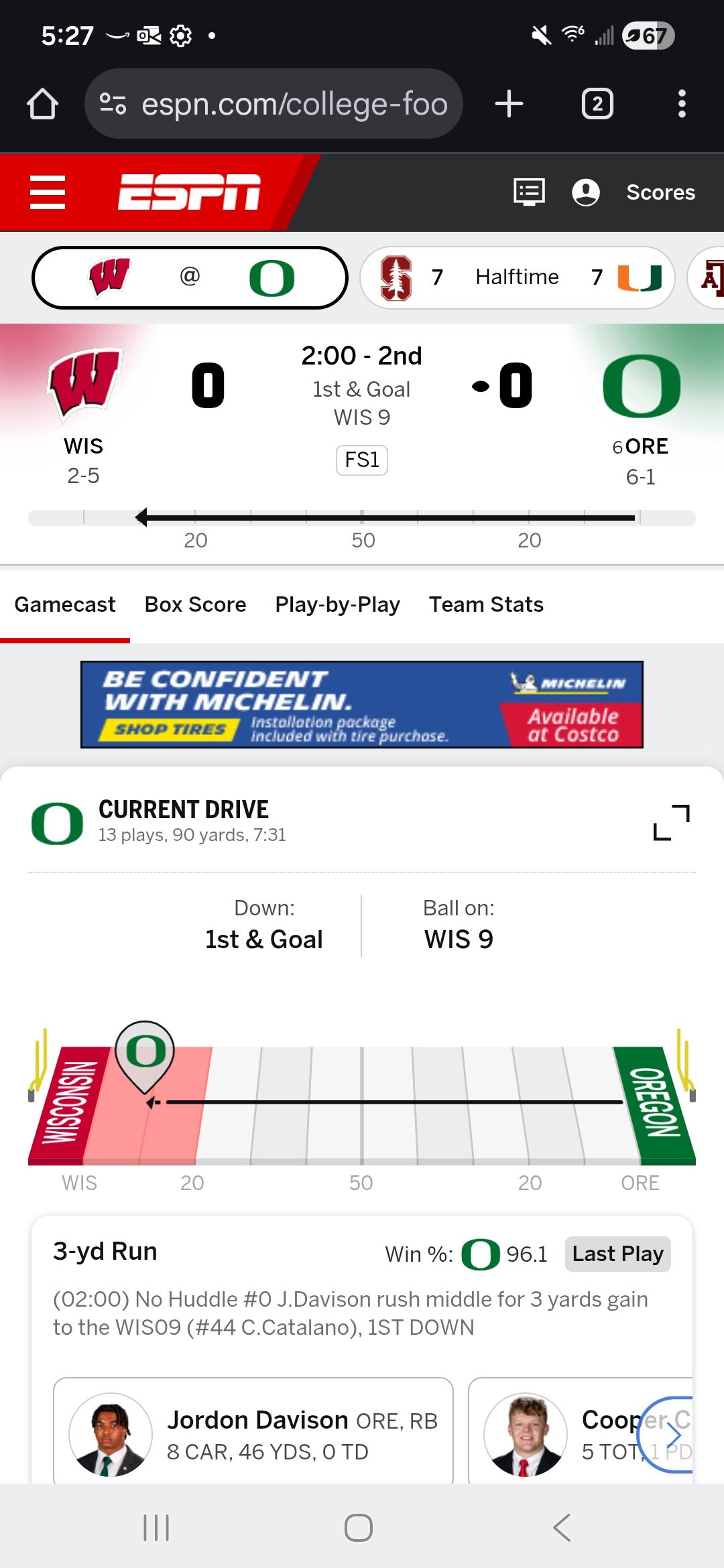This screenshot has height=1568, width=724.
Task: Select the Wisconsin at Oregon game chip
Action: (x=190, y=277)
